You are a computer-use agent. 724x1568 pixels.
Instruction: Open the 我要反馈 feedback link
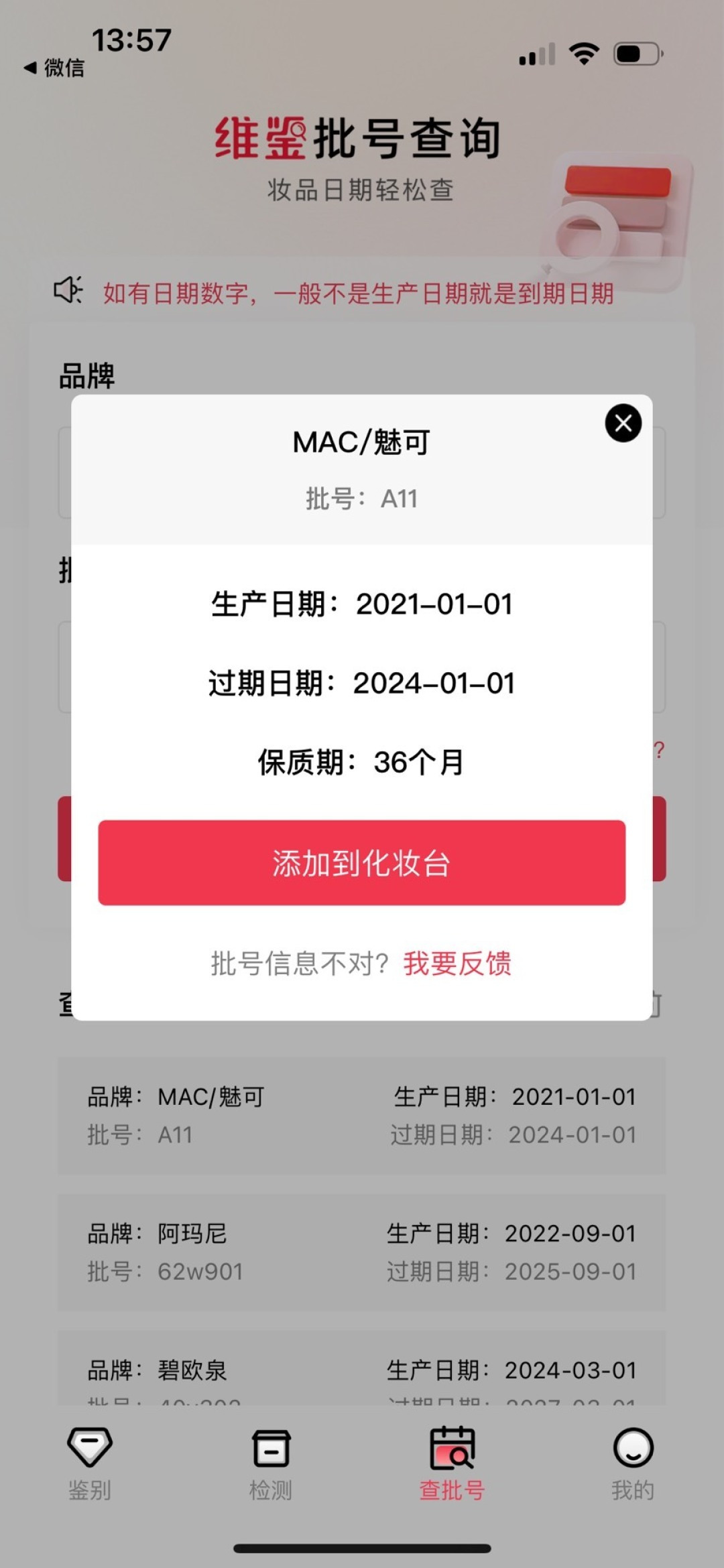point(457,964)
